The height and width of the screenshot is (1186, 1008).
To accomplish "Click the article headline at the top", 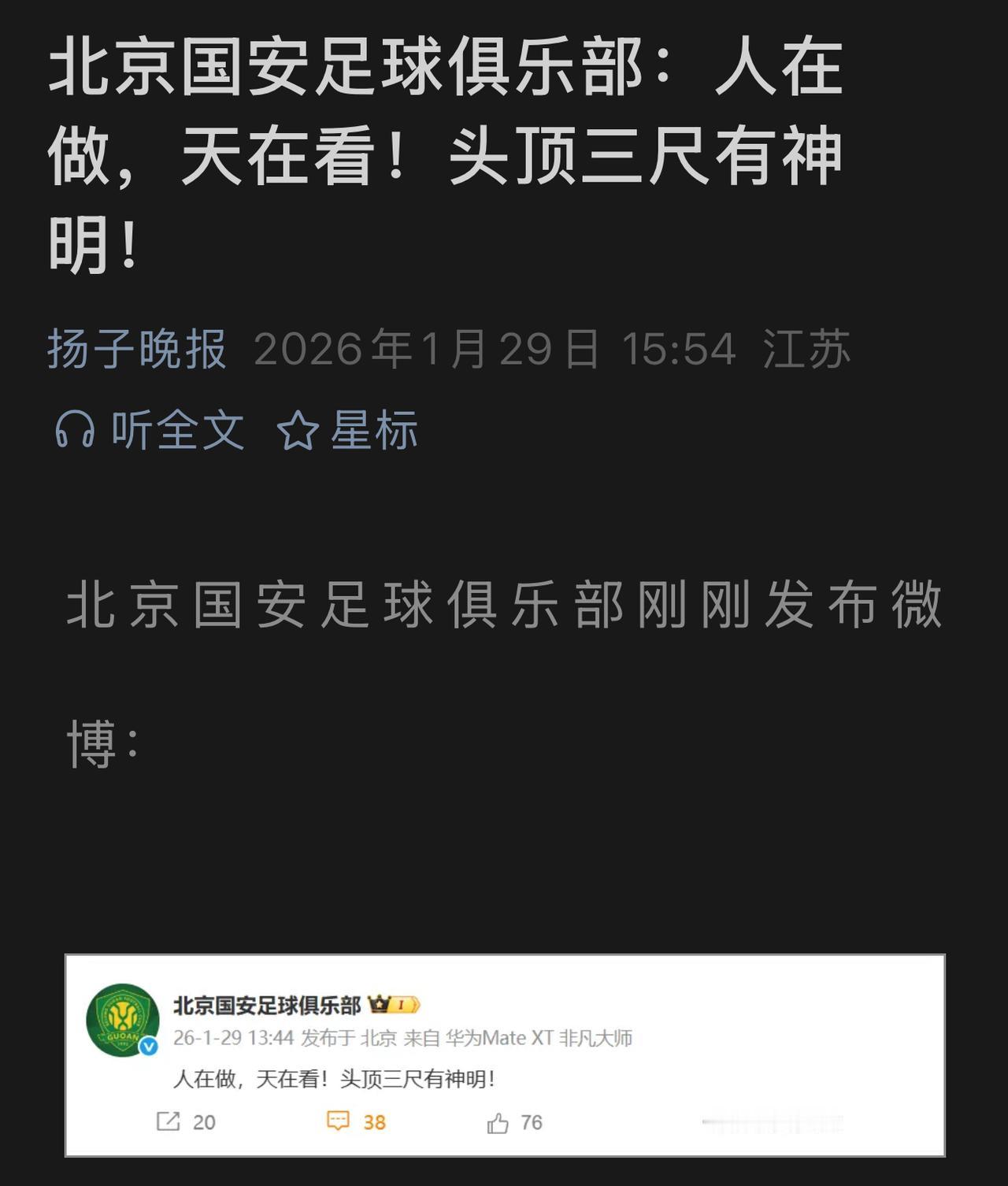I will click(x=449, y=150).
